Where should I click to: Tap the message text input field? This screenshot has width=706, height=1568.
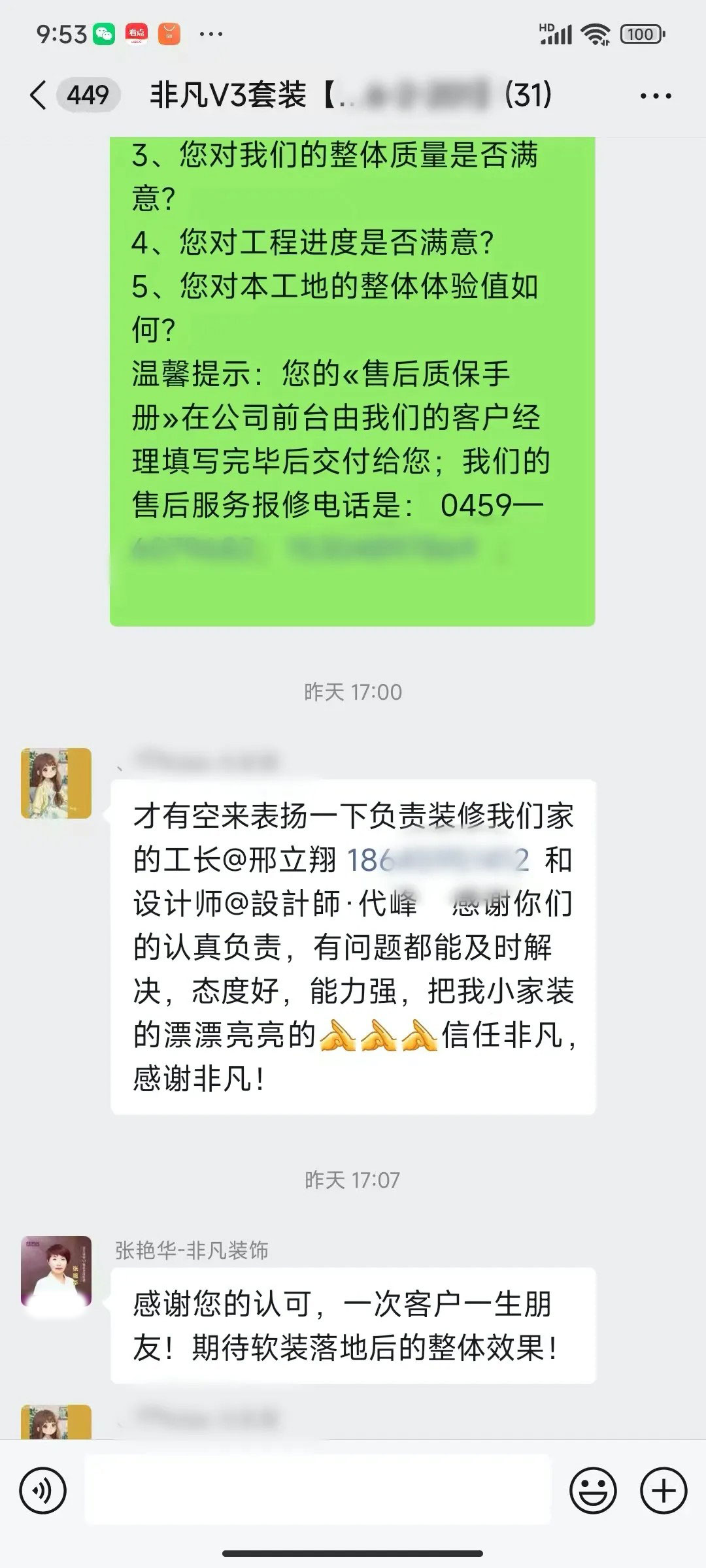pyautogui.click(x=318, y=1491)
